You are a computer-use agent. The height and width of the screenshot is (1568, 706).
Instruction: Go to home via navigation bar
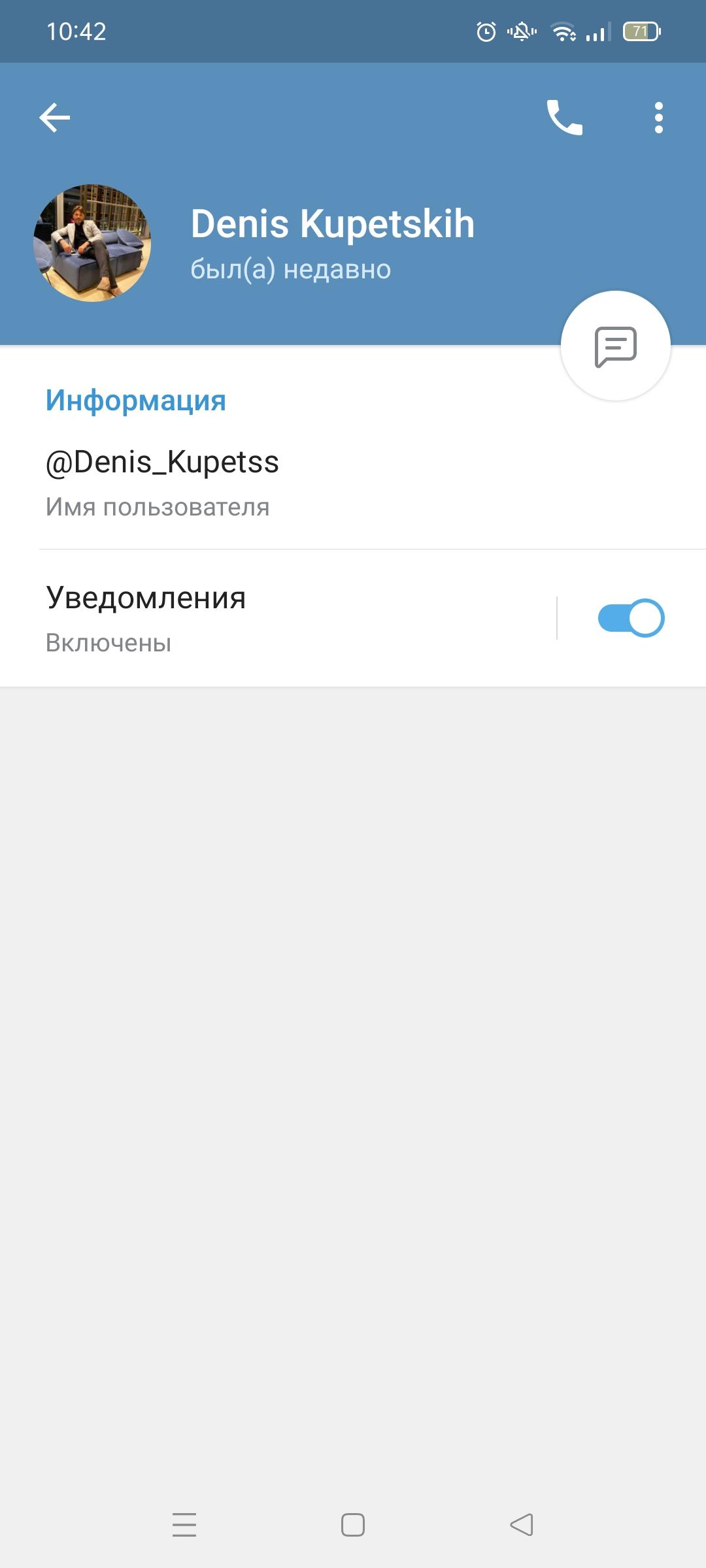353,1525
